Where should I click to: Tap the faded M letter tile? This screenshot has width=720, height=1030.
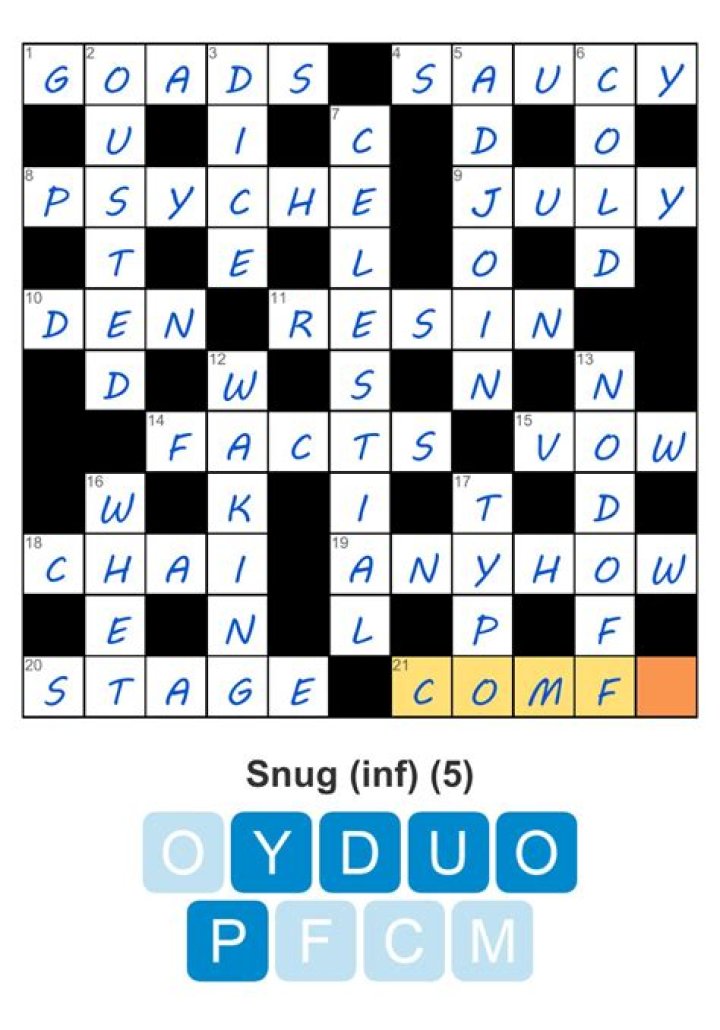point(492,940)
